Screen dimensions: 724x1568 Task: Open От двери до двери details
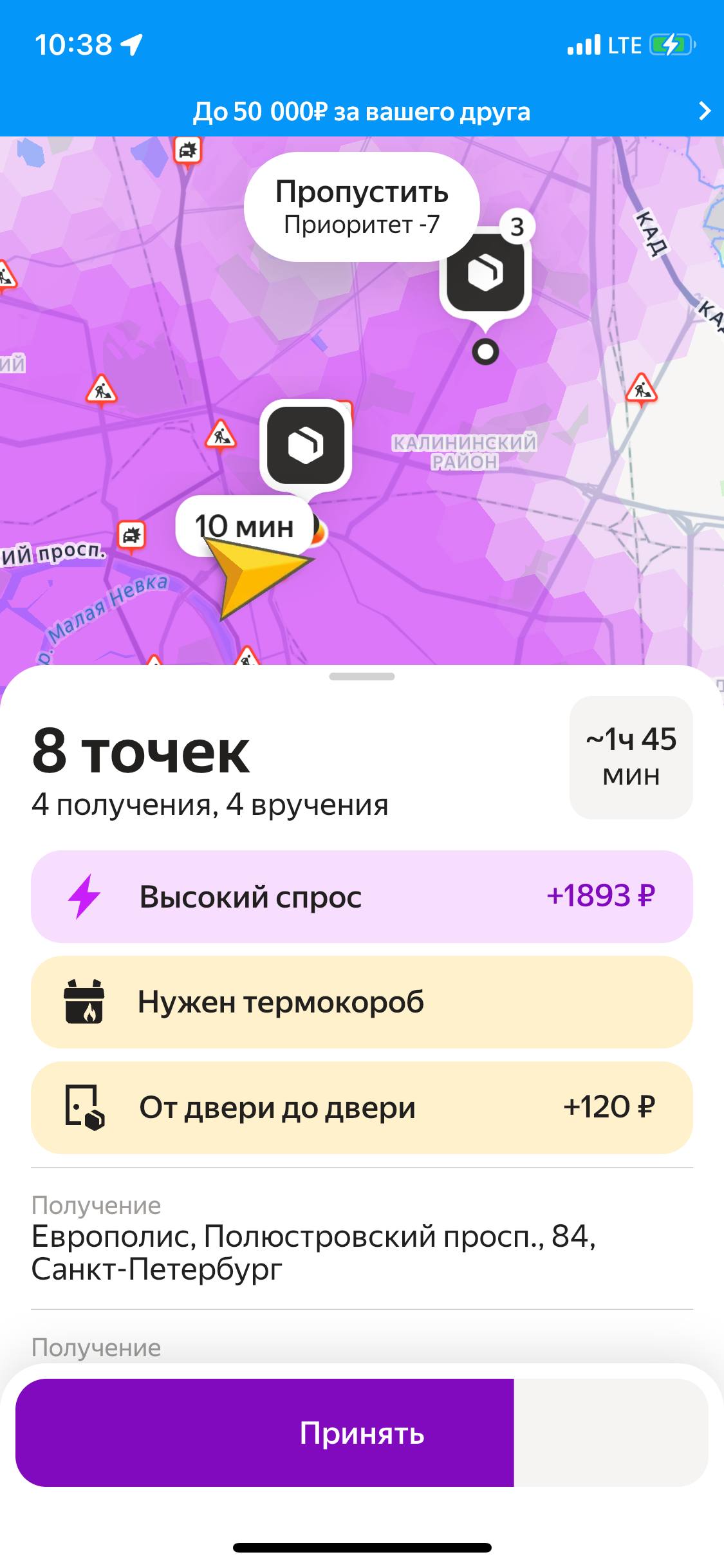[362, 1108]
